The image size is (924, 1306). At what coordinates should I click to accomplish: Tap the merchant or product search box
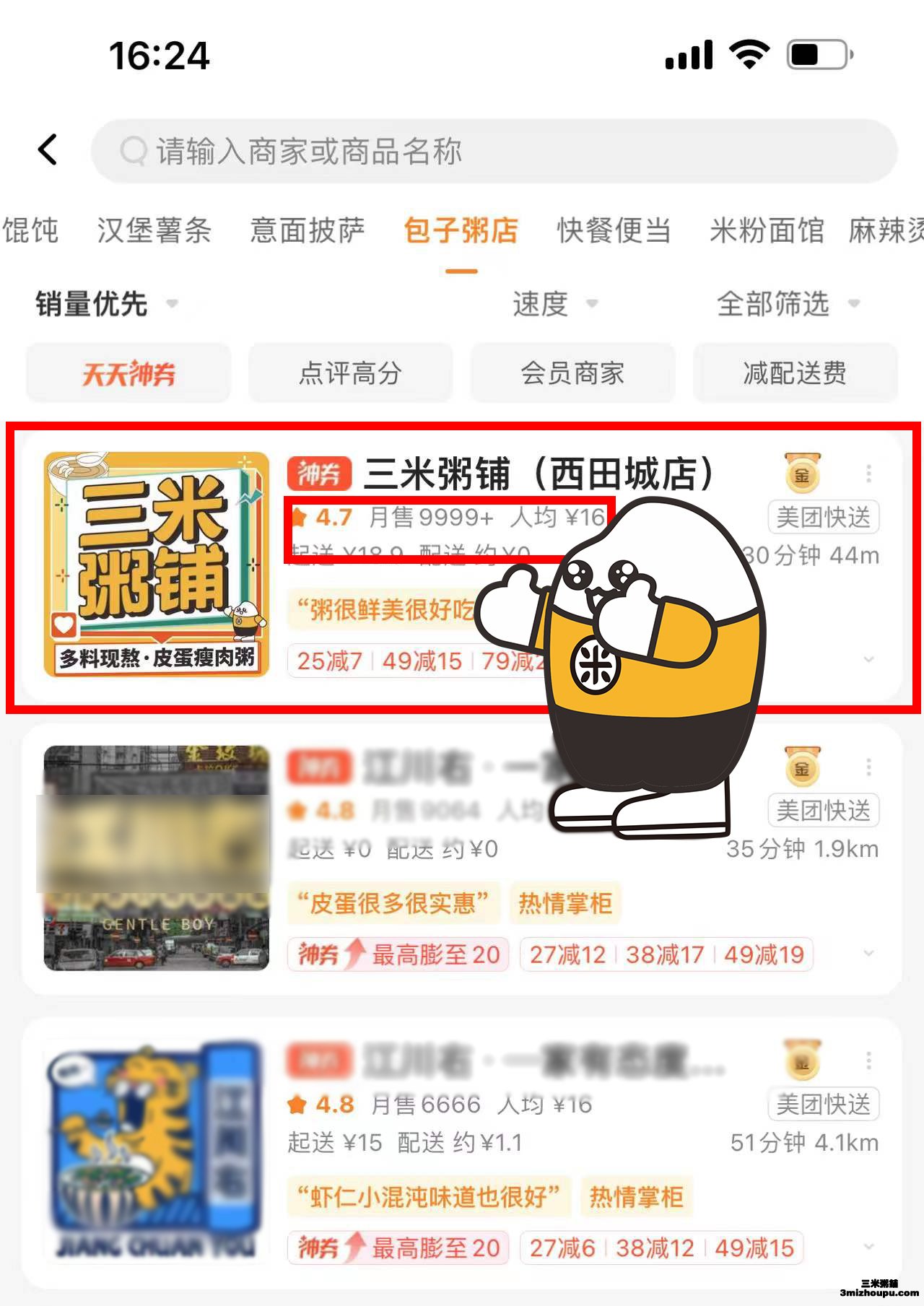(x=494, y=152)
